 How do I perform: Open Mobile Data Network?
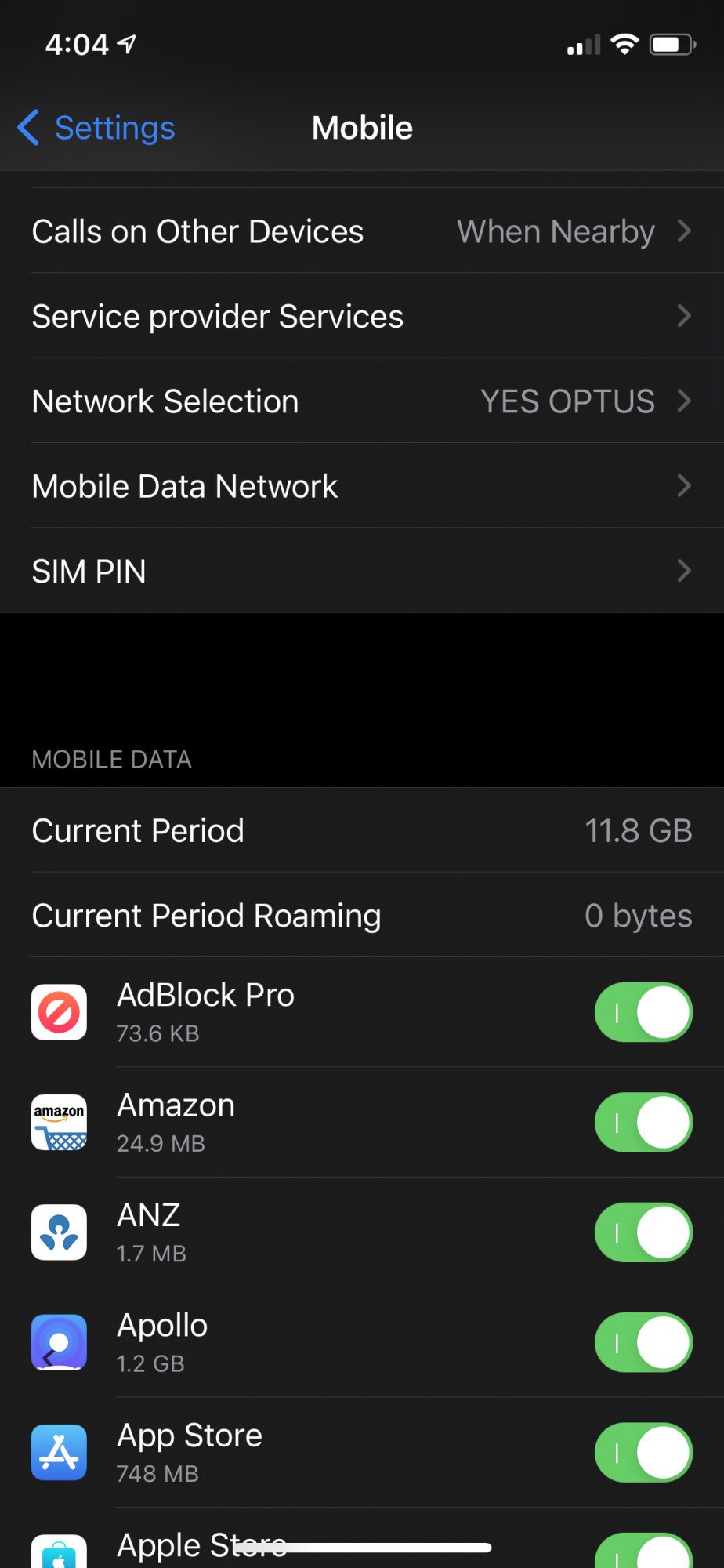click(x=361, y=486)
